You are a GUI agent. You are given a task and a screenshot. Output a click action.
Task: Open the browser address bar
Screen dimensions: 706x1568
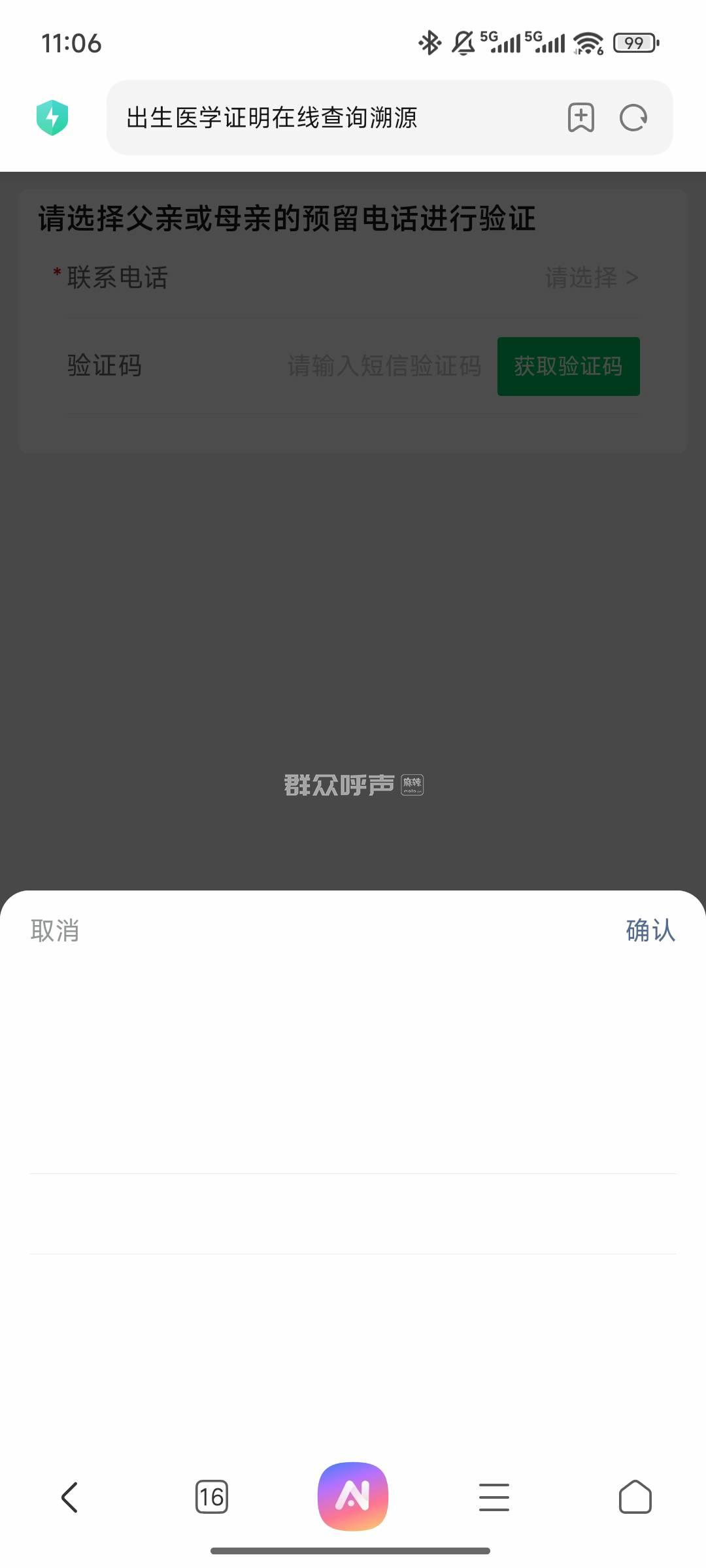click(327, 118)
